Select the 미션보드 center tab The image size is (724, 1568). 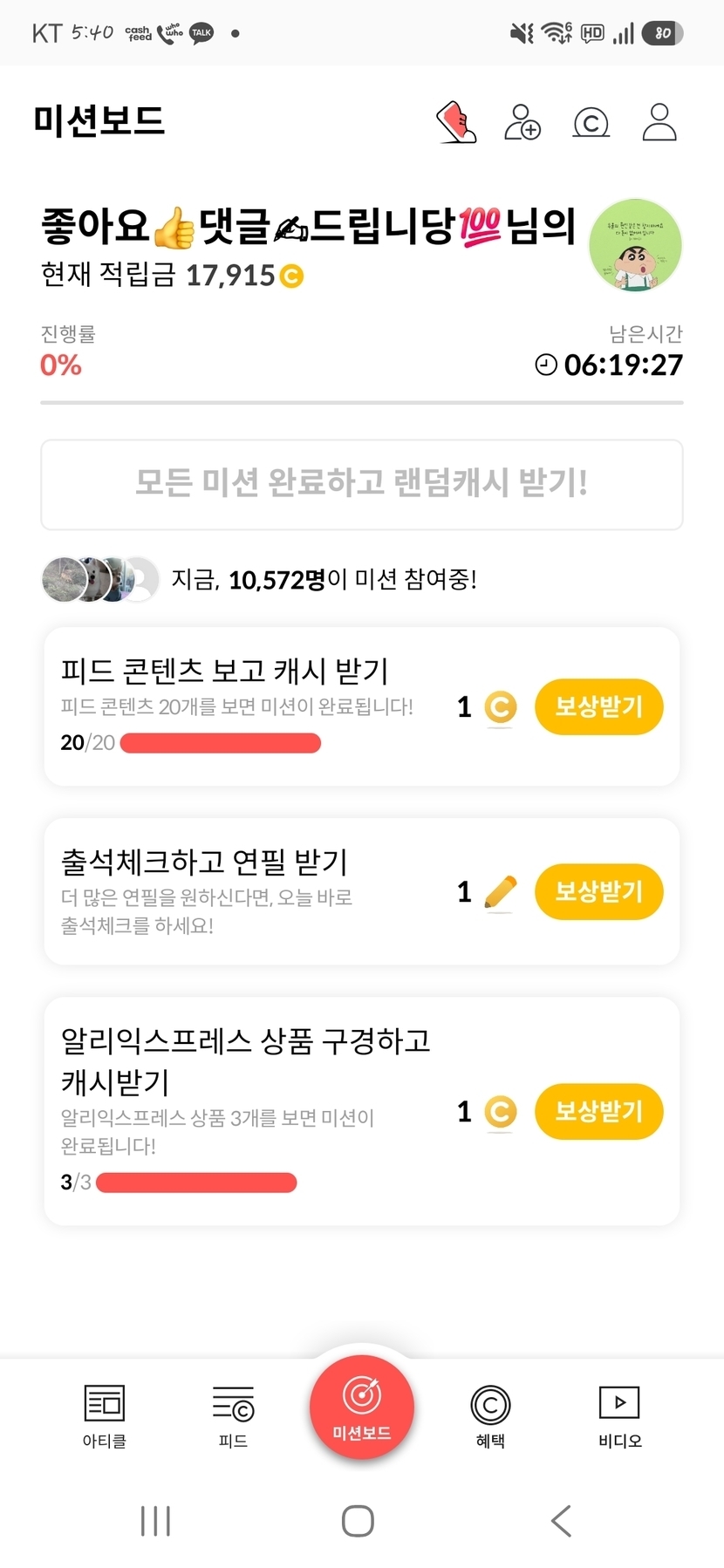click(362, 1406)
